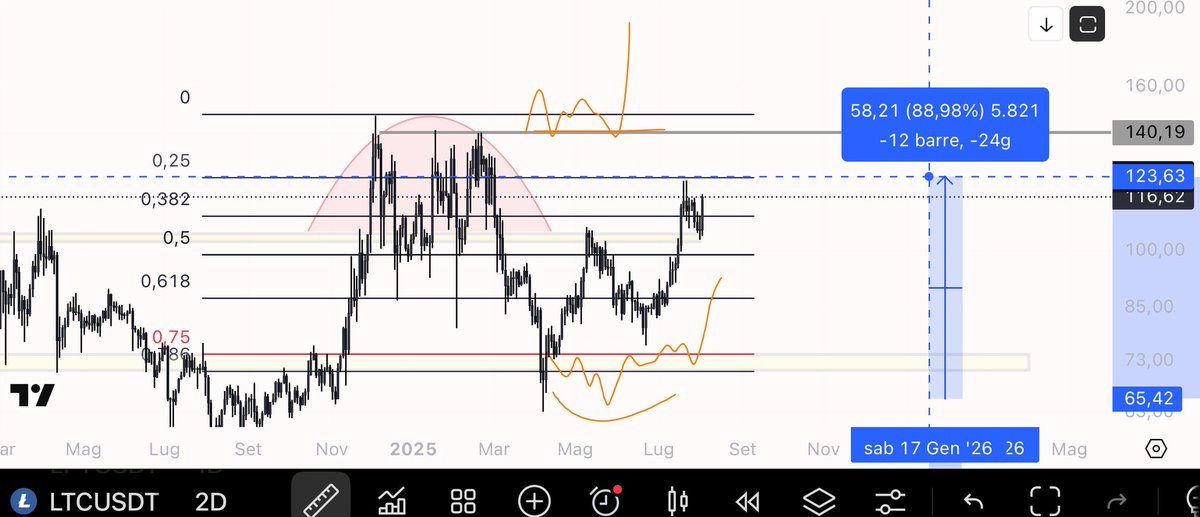
Task: Open the indicators chart icon
Action: pyautogui.click(x=391, y=499)
